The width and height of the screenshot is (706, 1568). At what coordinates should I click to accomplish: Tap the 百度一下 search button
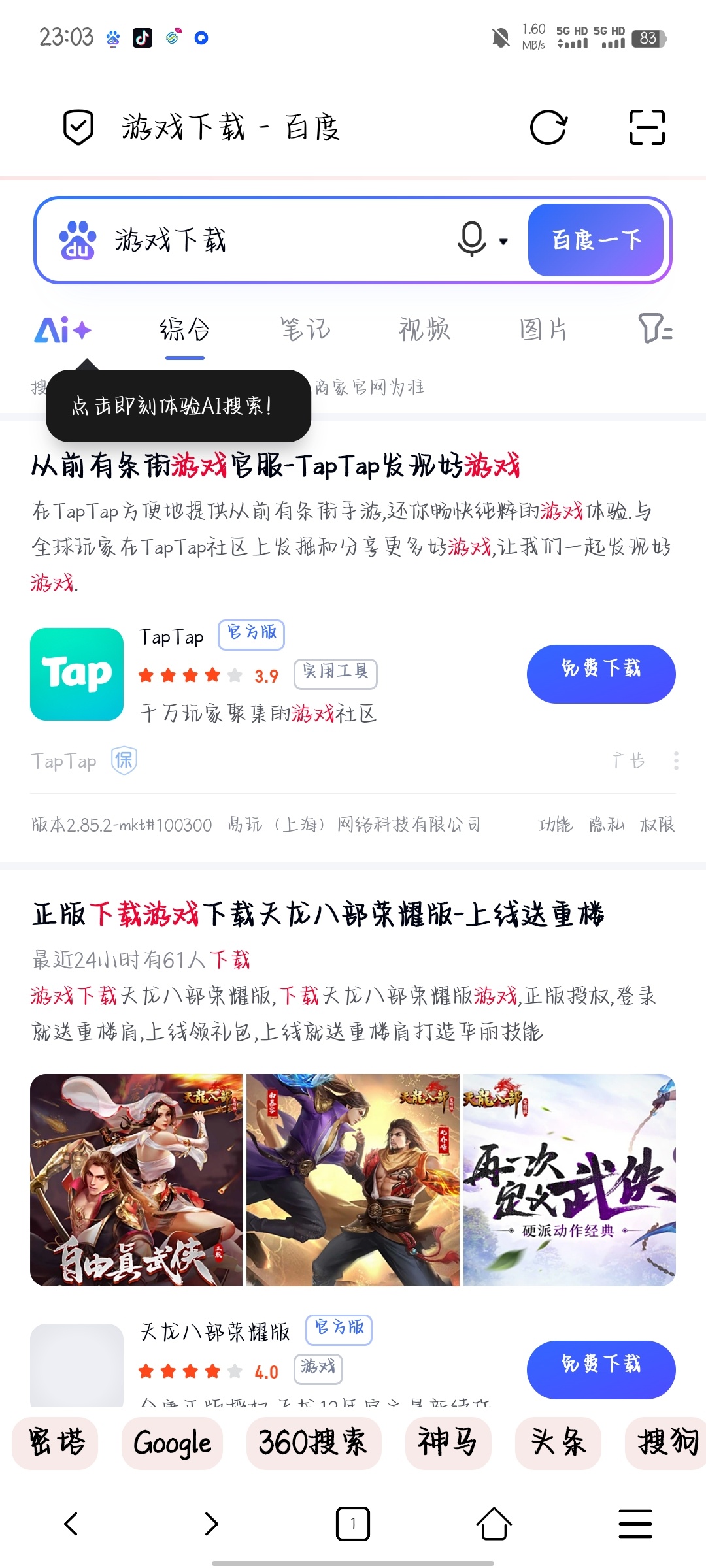tap(596, 240)
